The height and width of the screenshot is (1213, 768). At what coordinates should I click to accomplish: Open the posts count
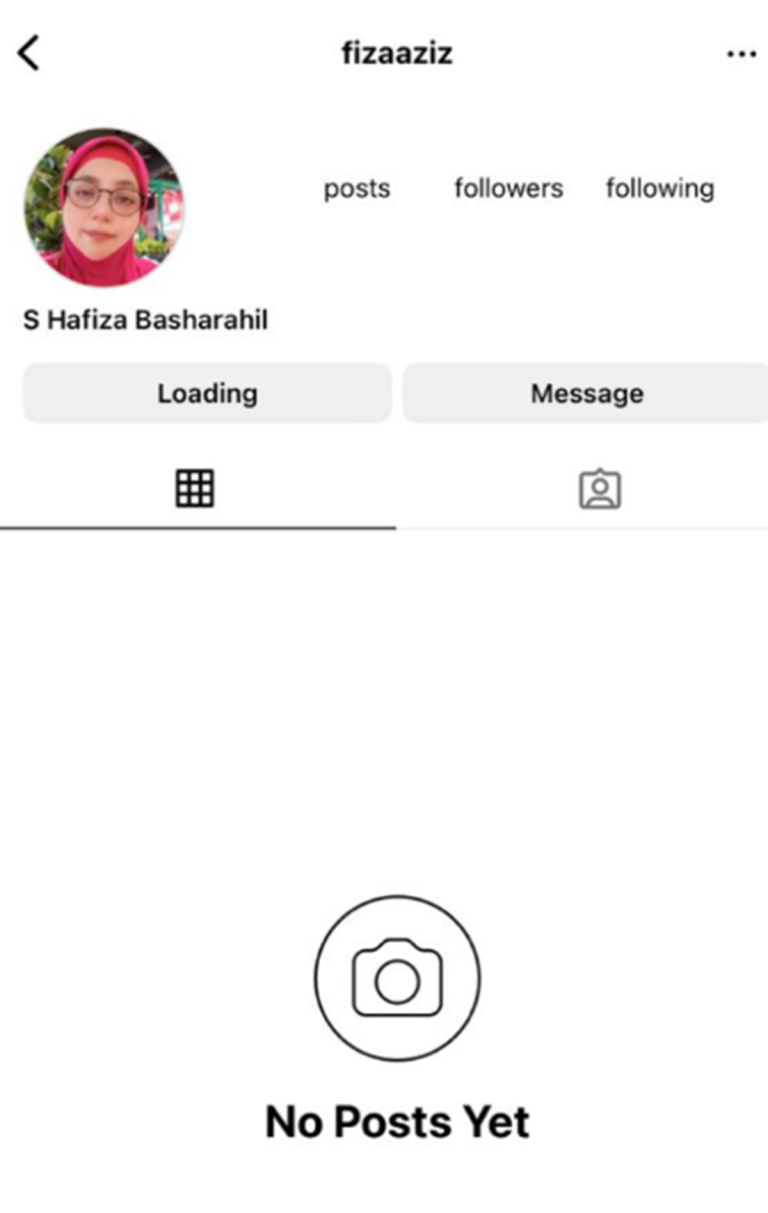click(356, 188)
